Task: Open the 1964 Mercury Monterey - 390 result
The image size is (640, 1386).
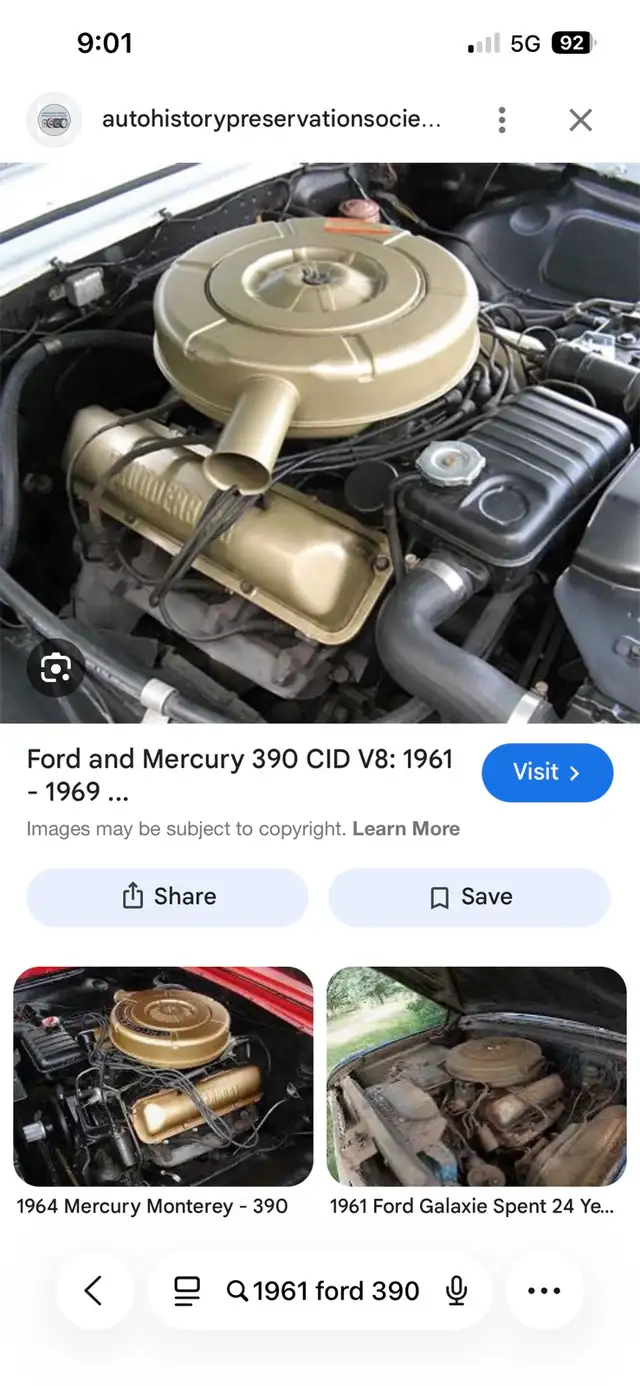Action: (x=162, y=1077)
